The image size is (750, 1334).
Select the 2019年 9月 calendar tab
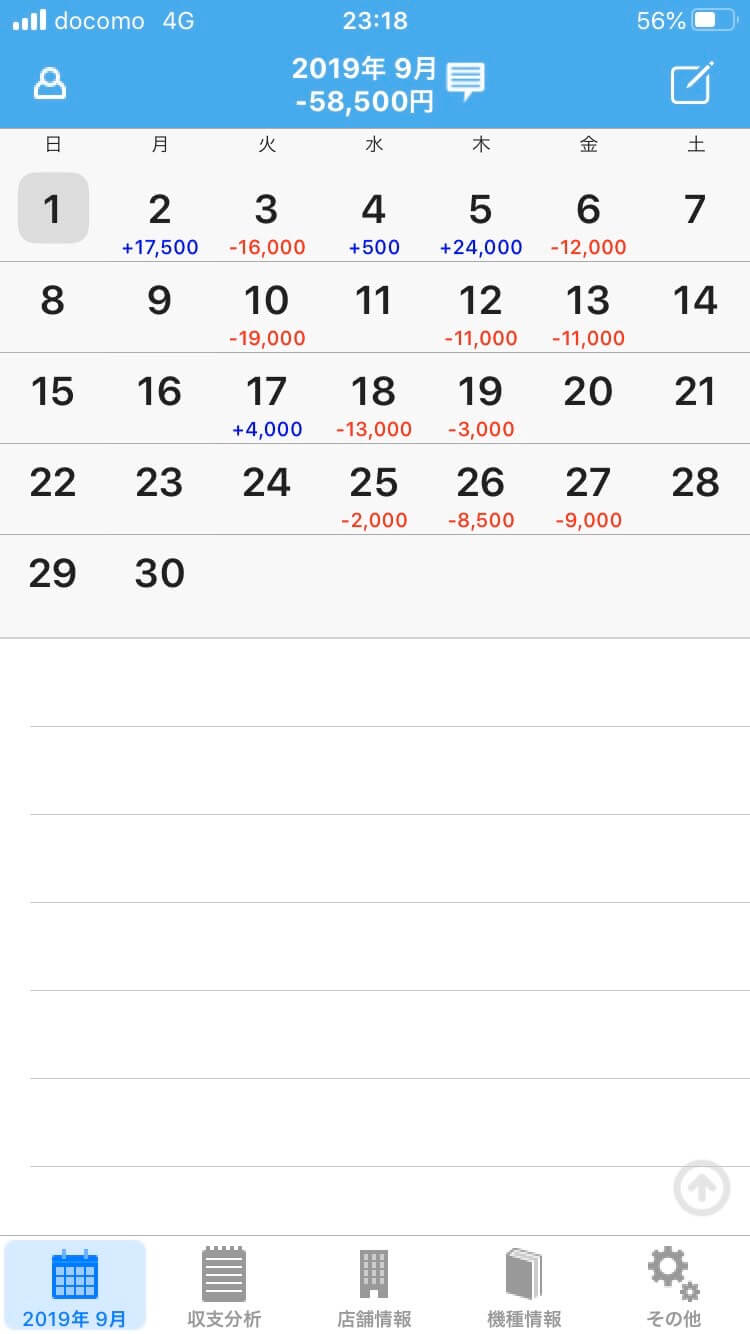point(75,1286)
